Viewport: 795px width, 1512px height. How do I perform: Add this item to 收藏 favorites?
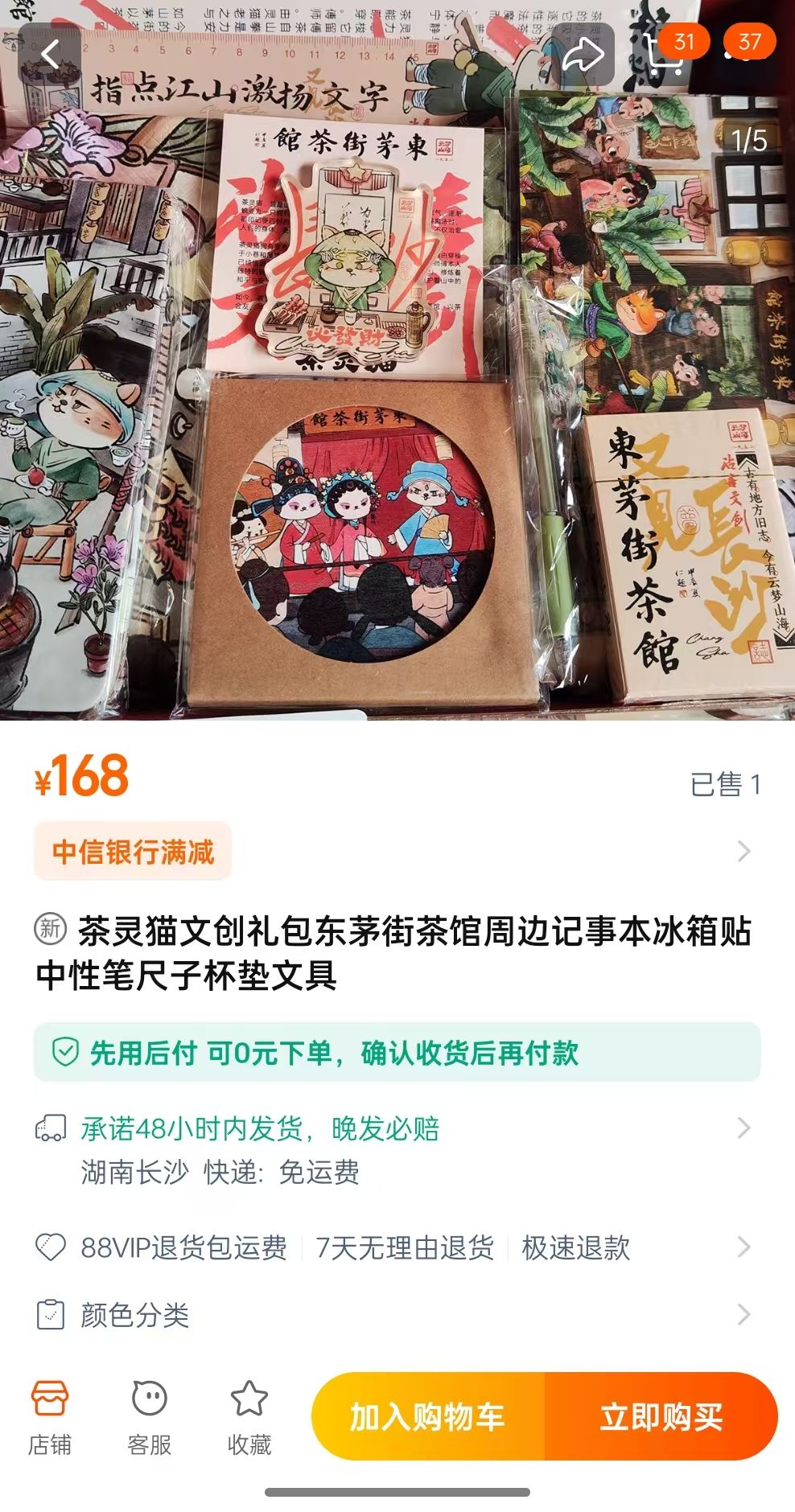(x=249, y=1419)
